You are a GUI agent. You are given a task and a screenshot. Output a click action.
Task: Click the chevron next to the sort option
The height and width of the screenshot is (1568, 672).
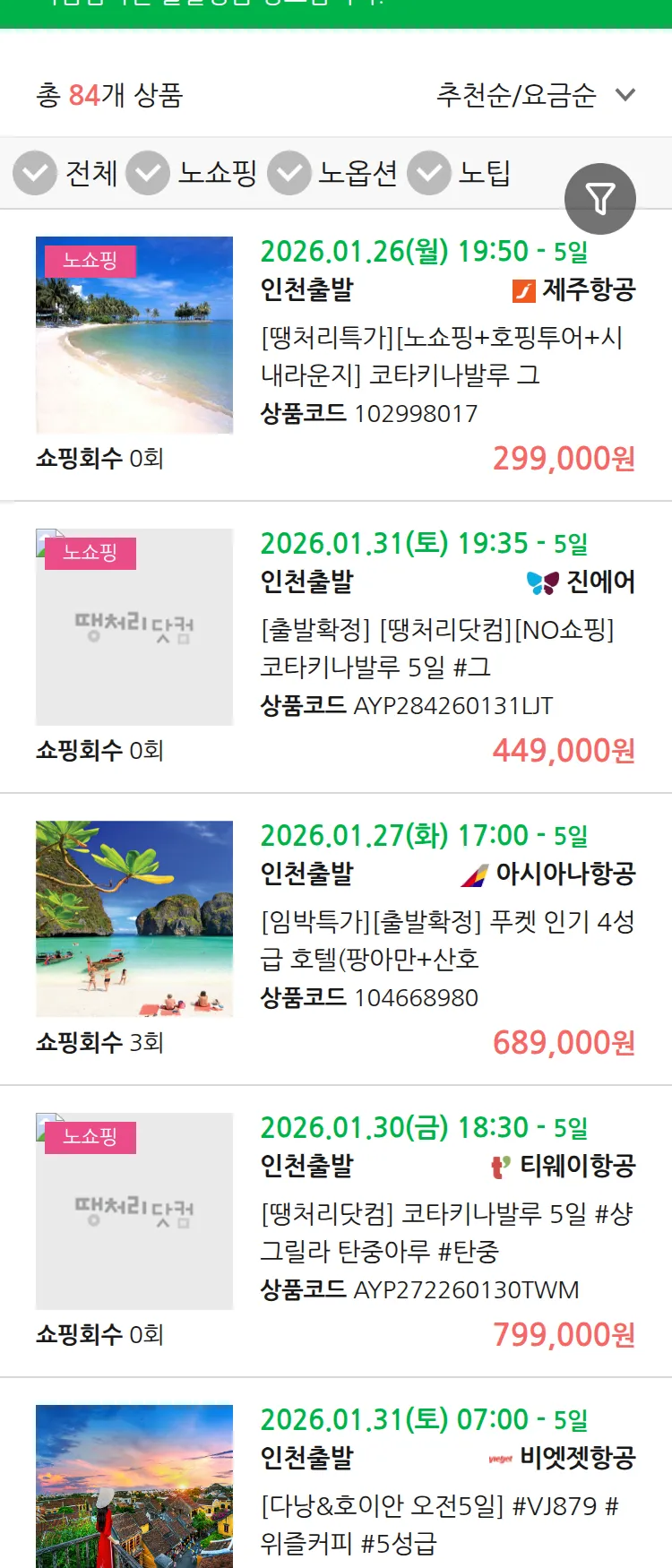[x=625, y=95]
